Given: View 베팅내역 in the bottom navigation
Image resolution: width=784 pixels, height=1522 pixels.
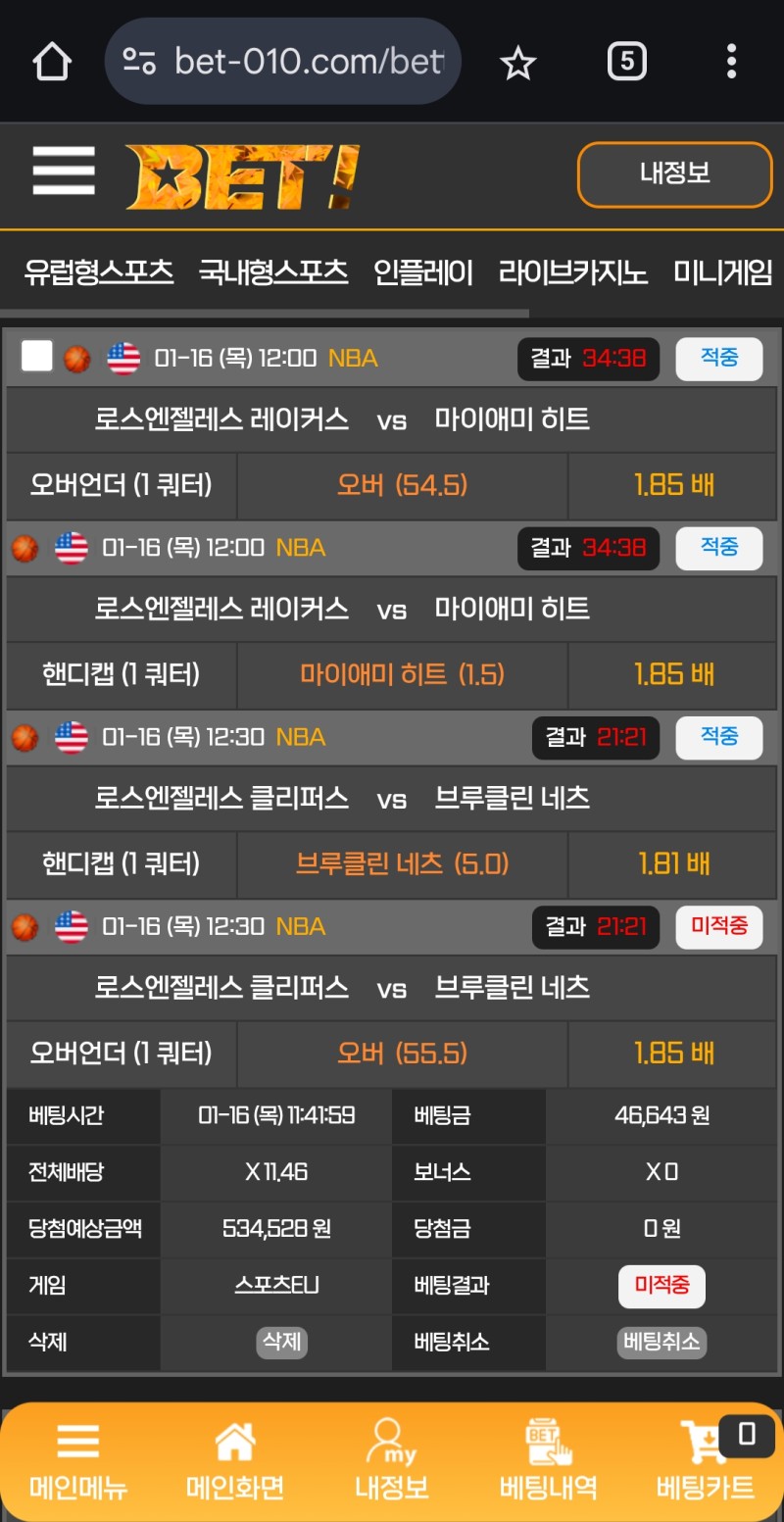Looking at the screenshot, I should [549, 1462].
